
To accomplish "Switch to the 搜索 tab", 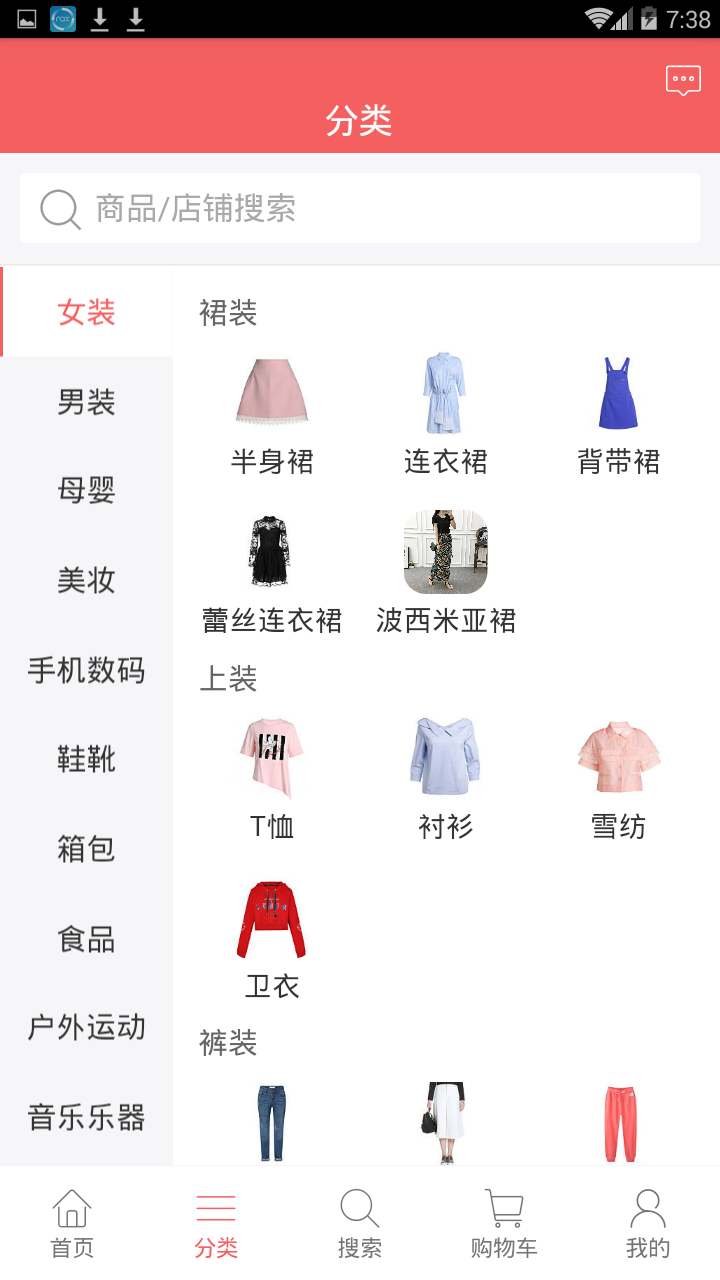I will coord(359,1223).
